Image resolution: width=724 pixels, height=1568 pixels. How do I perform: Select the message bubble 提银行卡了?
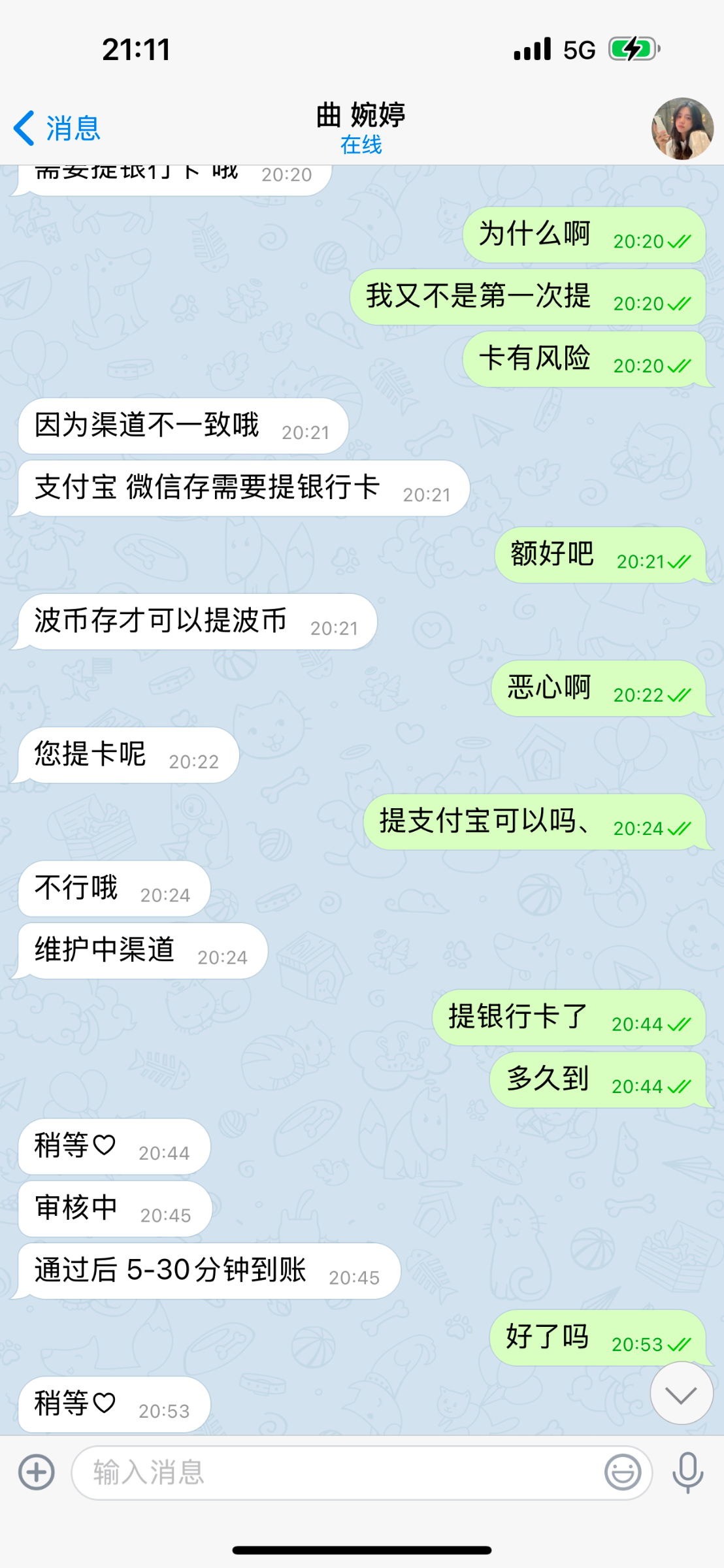click(516, 1017)
